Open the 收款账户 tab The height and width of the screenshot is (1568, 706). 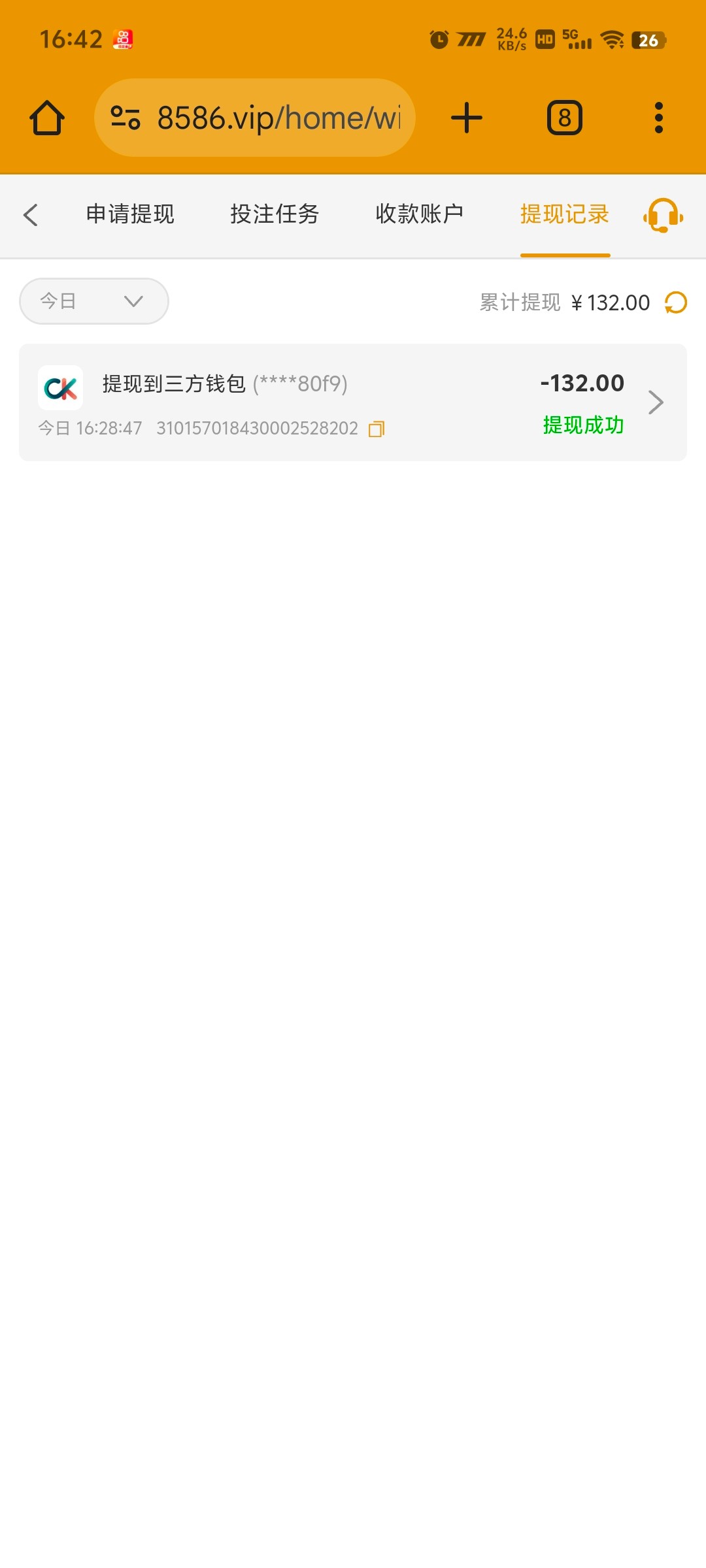pos(420,214)
